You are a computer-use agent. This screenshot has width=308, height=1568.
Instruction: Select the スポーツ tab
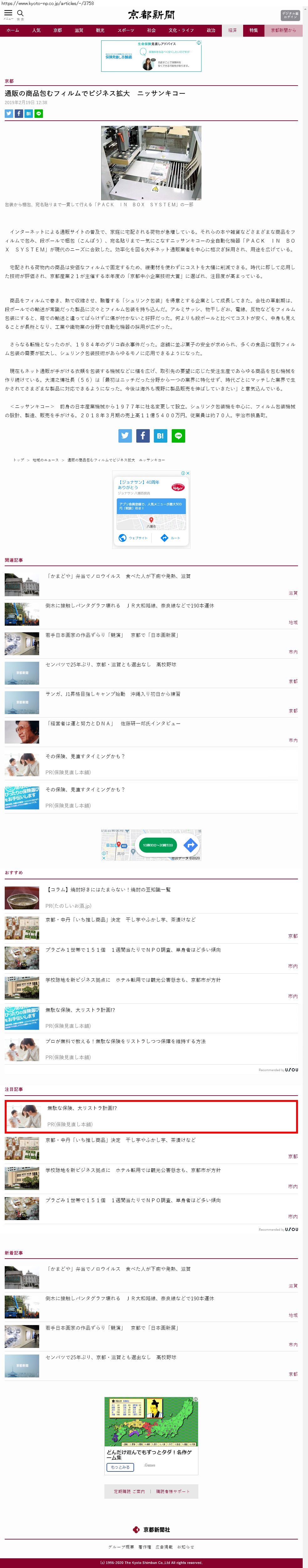[125, 30]
